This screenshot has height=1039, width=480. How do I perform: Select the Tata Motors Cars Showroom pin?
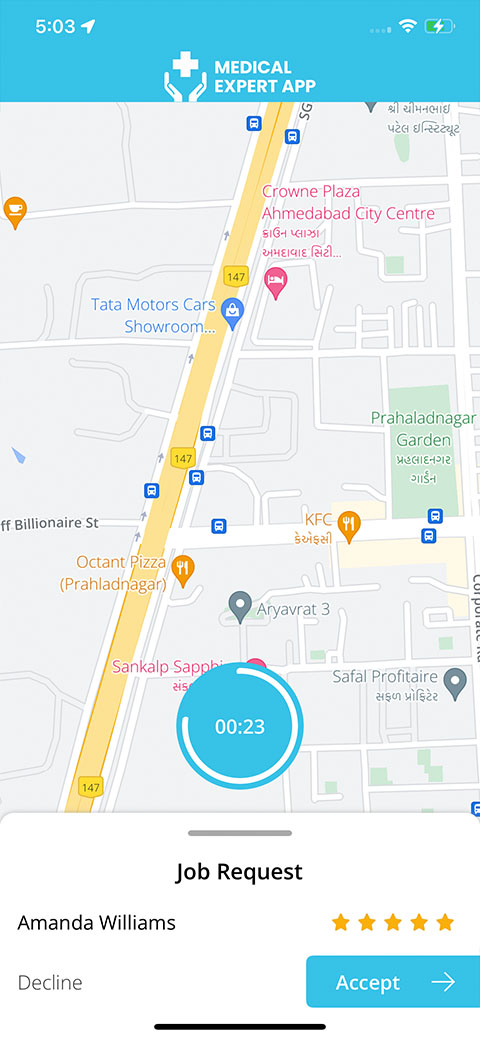click(233, 313)
